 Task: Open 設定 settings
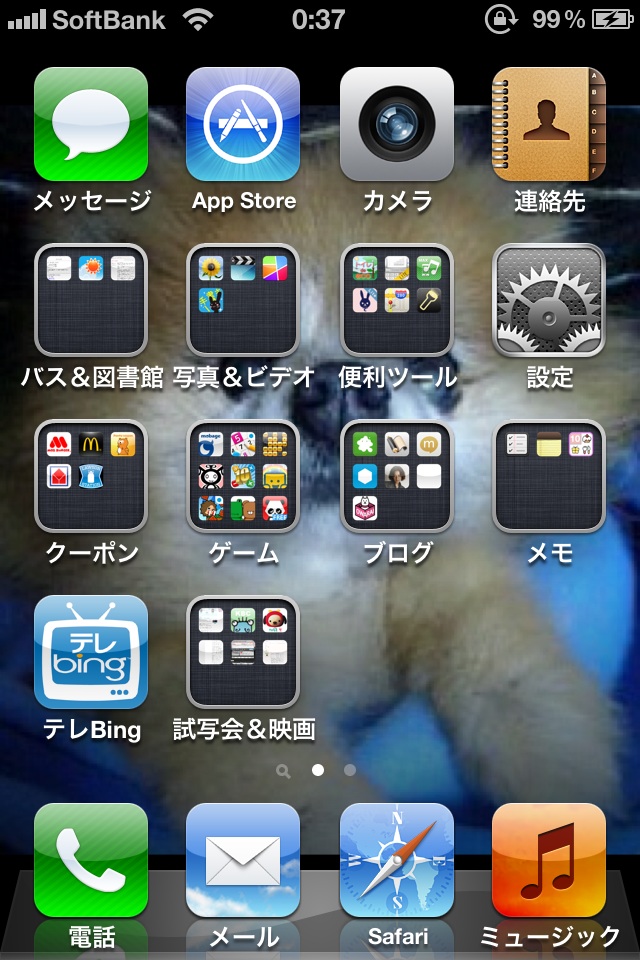point(549,300)
